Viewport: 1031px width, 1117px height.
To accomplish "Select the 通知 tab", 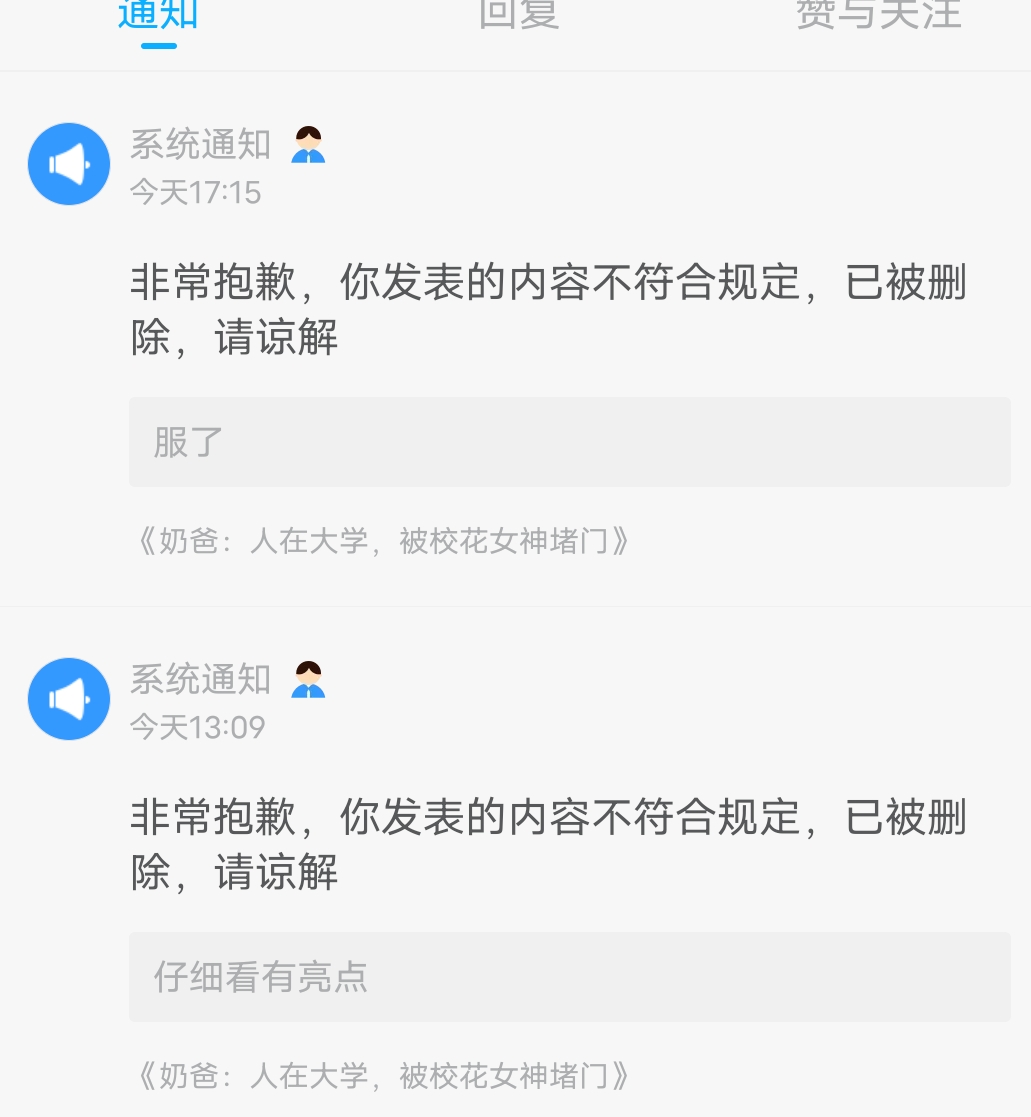I will 158,14.
